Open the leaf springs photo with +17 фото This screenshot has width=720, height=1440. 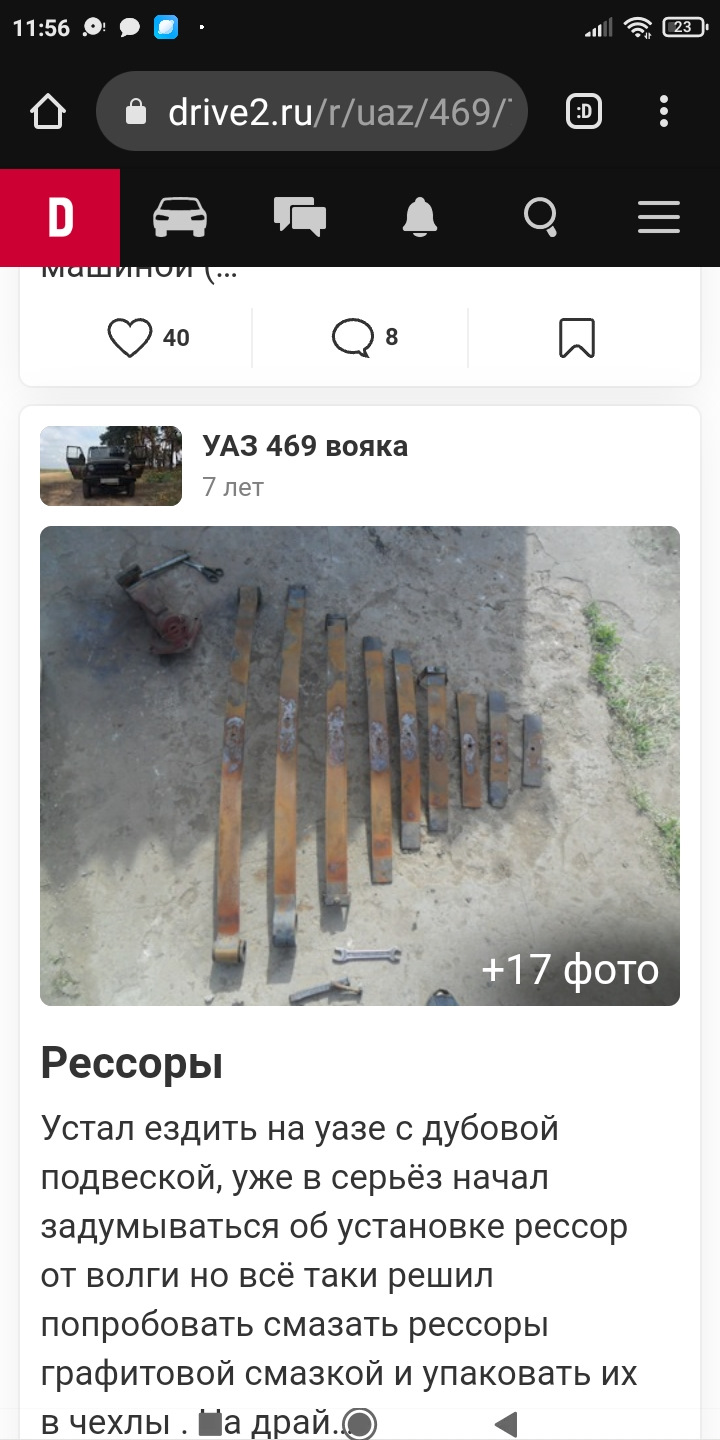[360, 766]
